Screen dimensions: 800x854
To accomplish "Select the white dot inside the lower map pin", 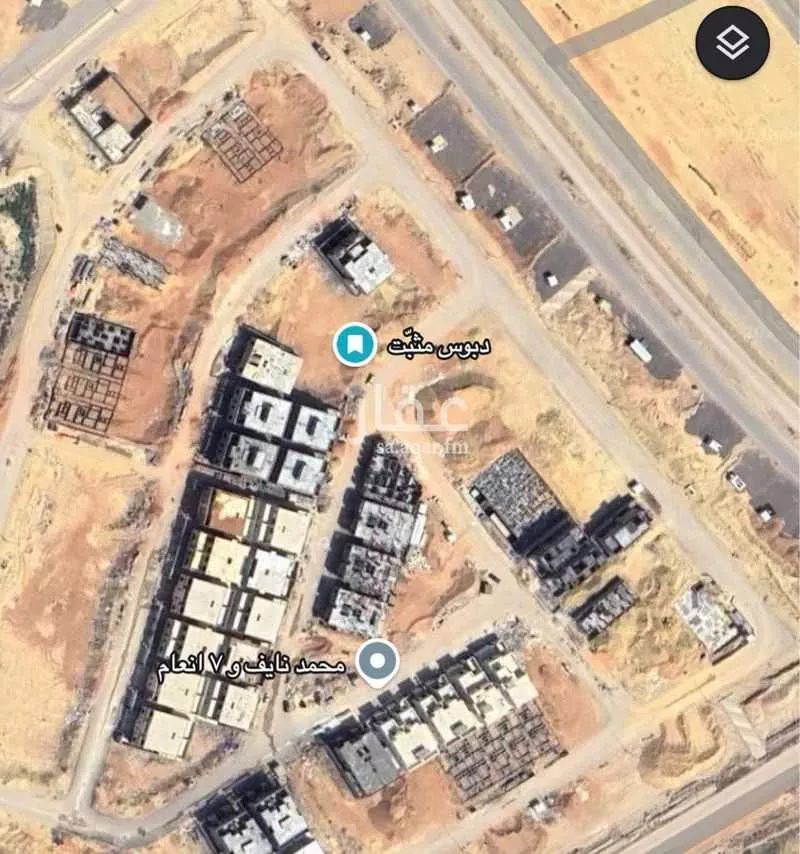I will click(x=375, y=659).
